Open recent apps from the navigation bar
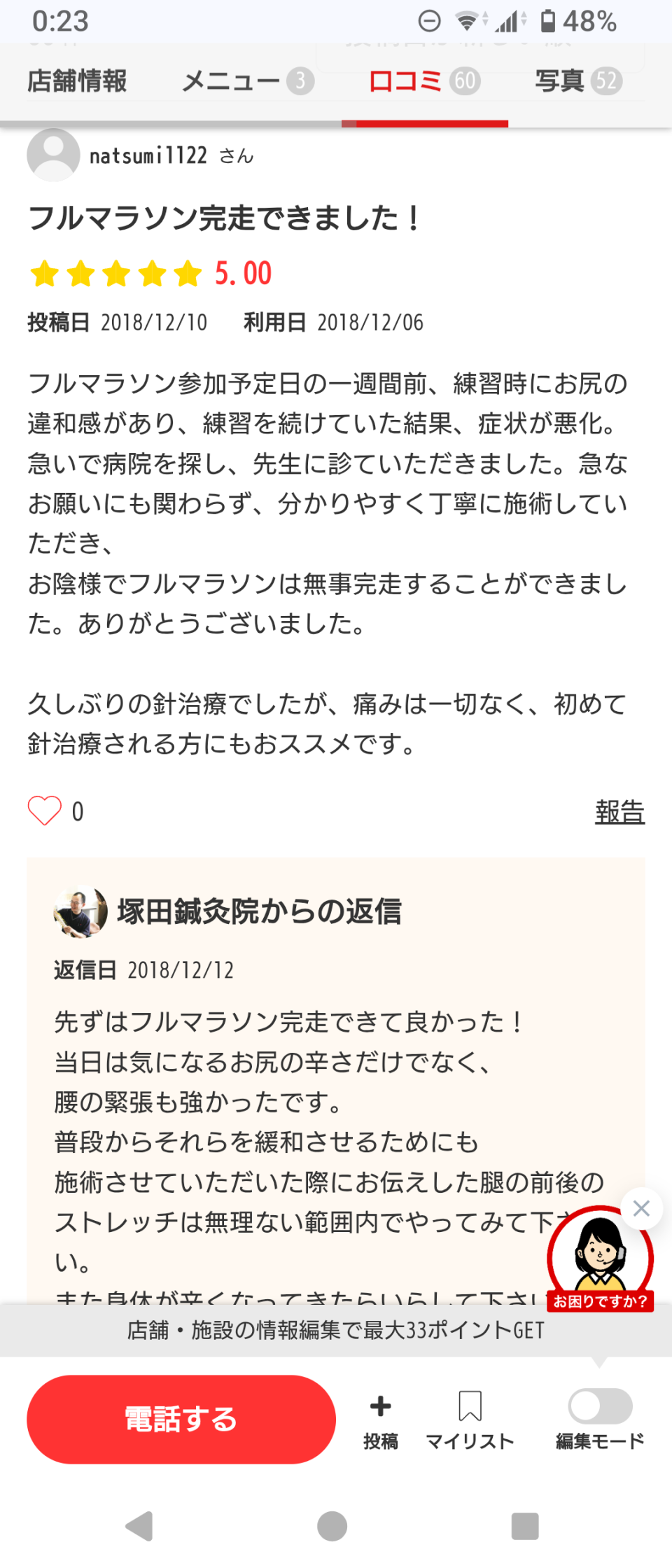 525,1526
